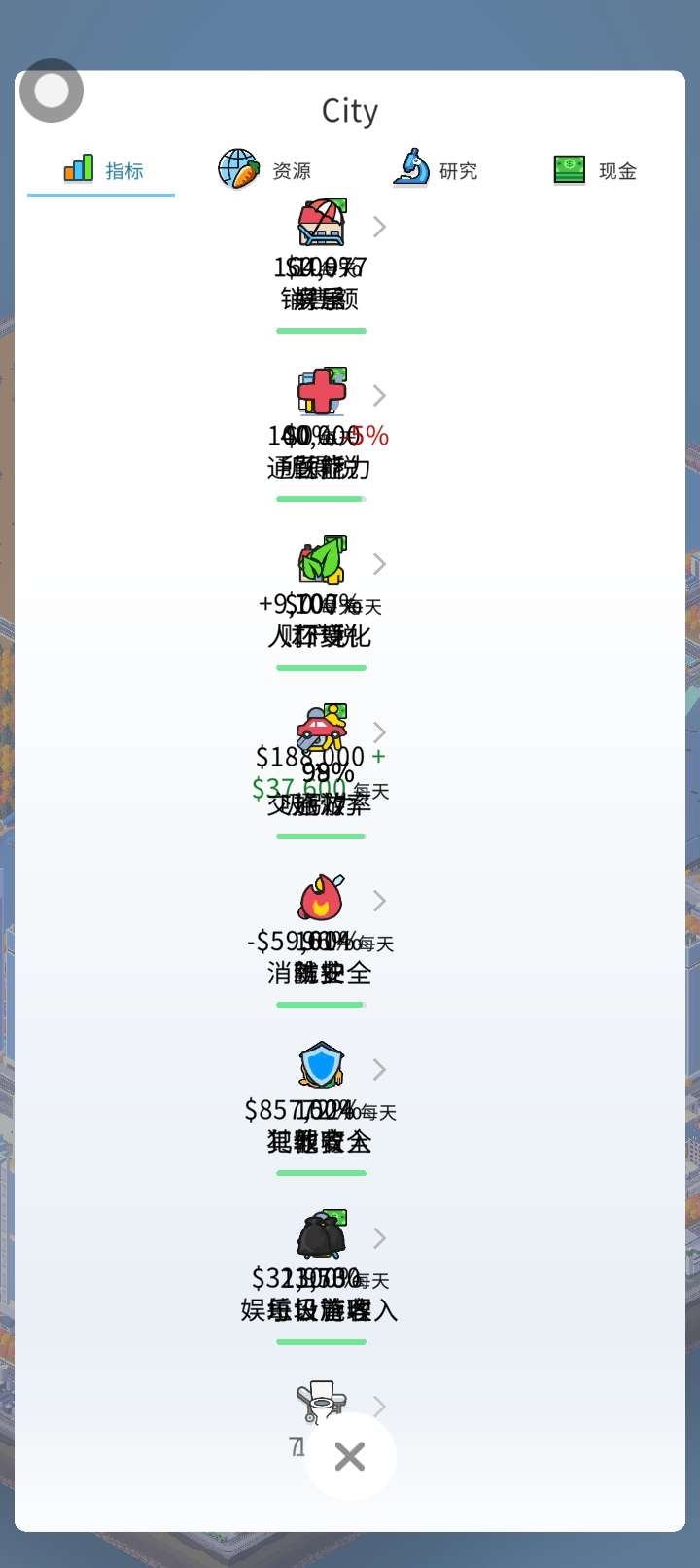This screenshot has height=1568, width=700.
Task: Select the 指标 tab
Action: (x=102, y=169)
